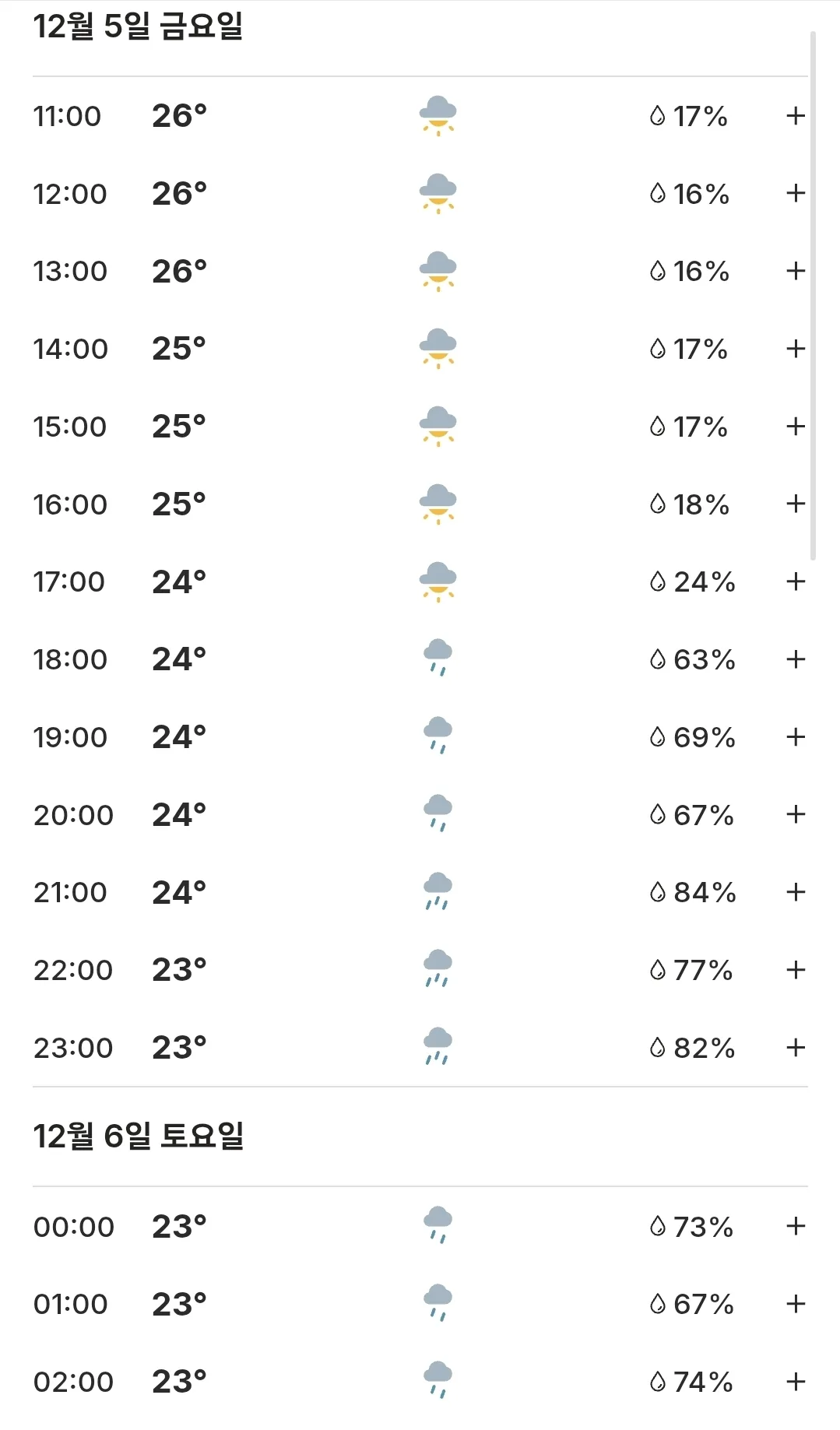Show more for the 15:00 forecast
The height and width of the screenshot is (1430, 840).
795,427
